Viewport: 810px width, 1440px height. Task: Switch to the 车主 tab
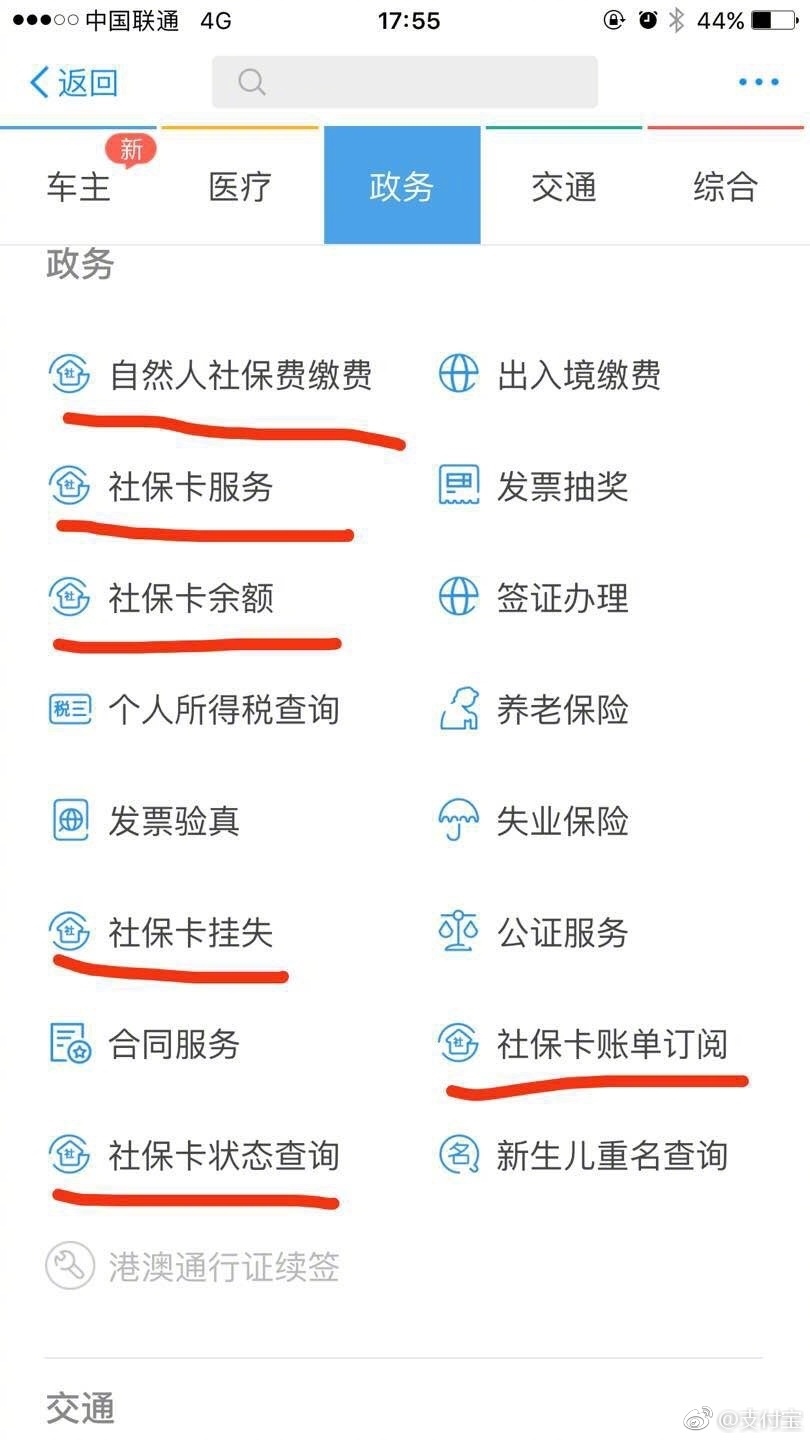point(79,186)
